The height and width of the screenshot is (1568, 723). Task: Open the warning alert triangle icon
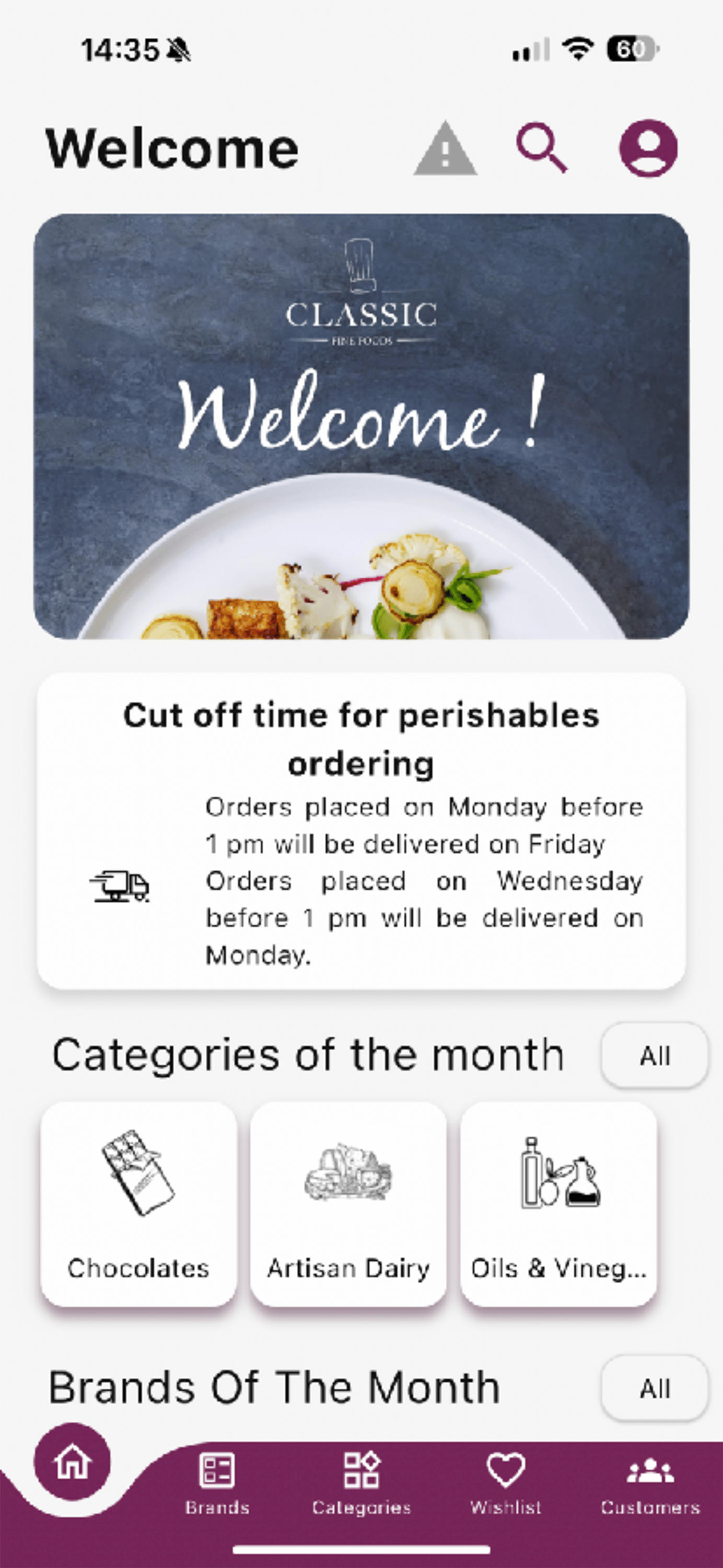pyautogui.click(x=446, y=148)
